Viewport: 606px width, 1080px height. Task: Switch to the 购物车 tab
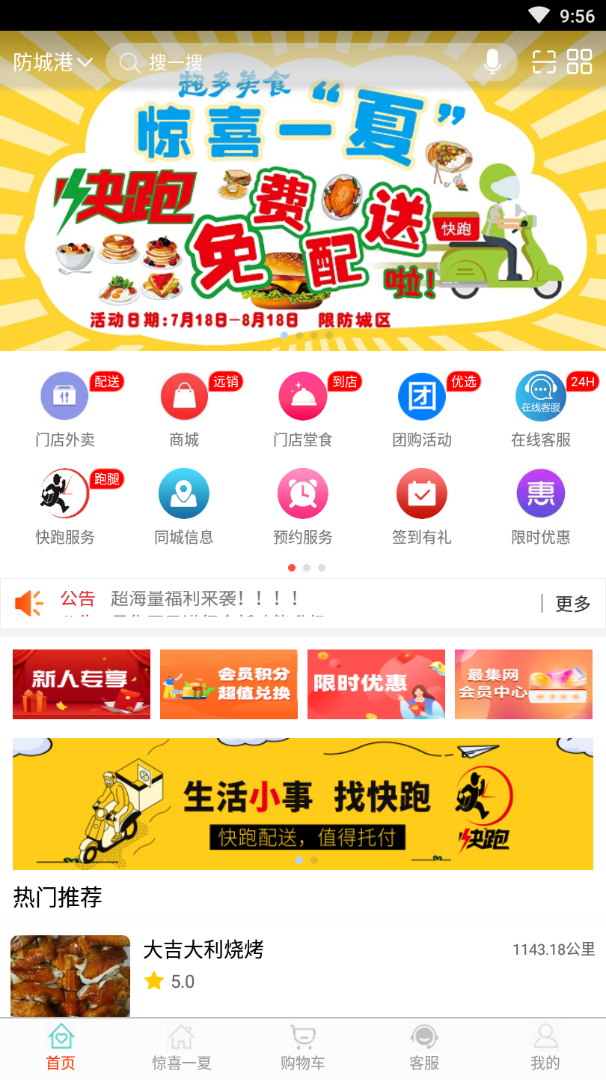coord(302,1048)
